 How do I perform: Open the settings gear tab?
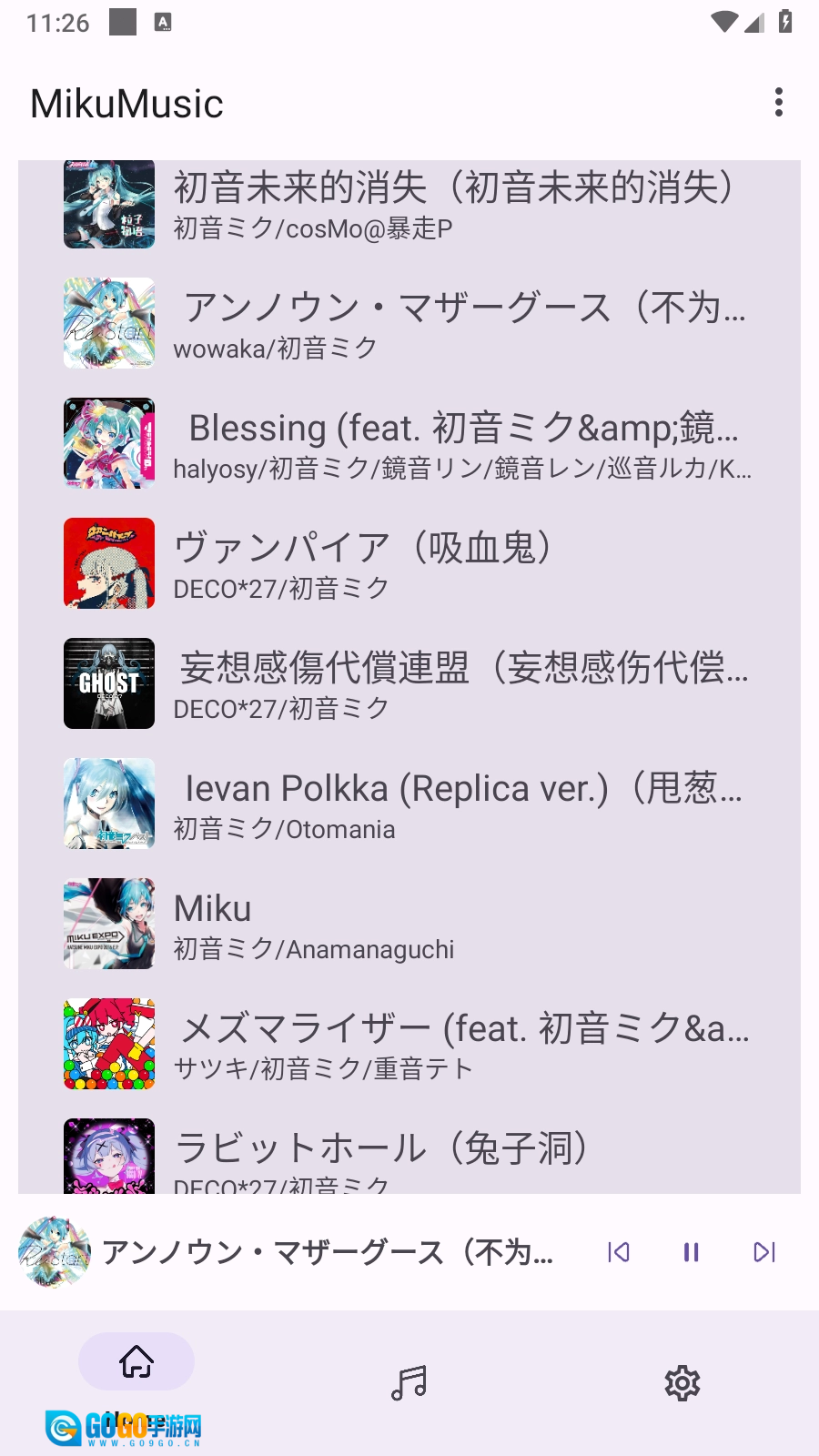pos(682,1383)
